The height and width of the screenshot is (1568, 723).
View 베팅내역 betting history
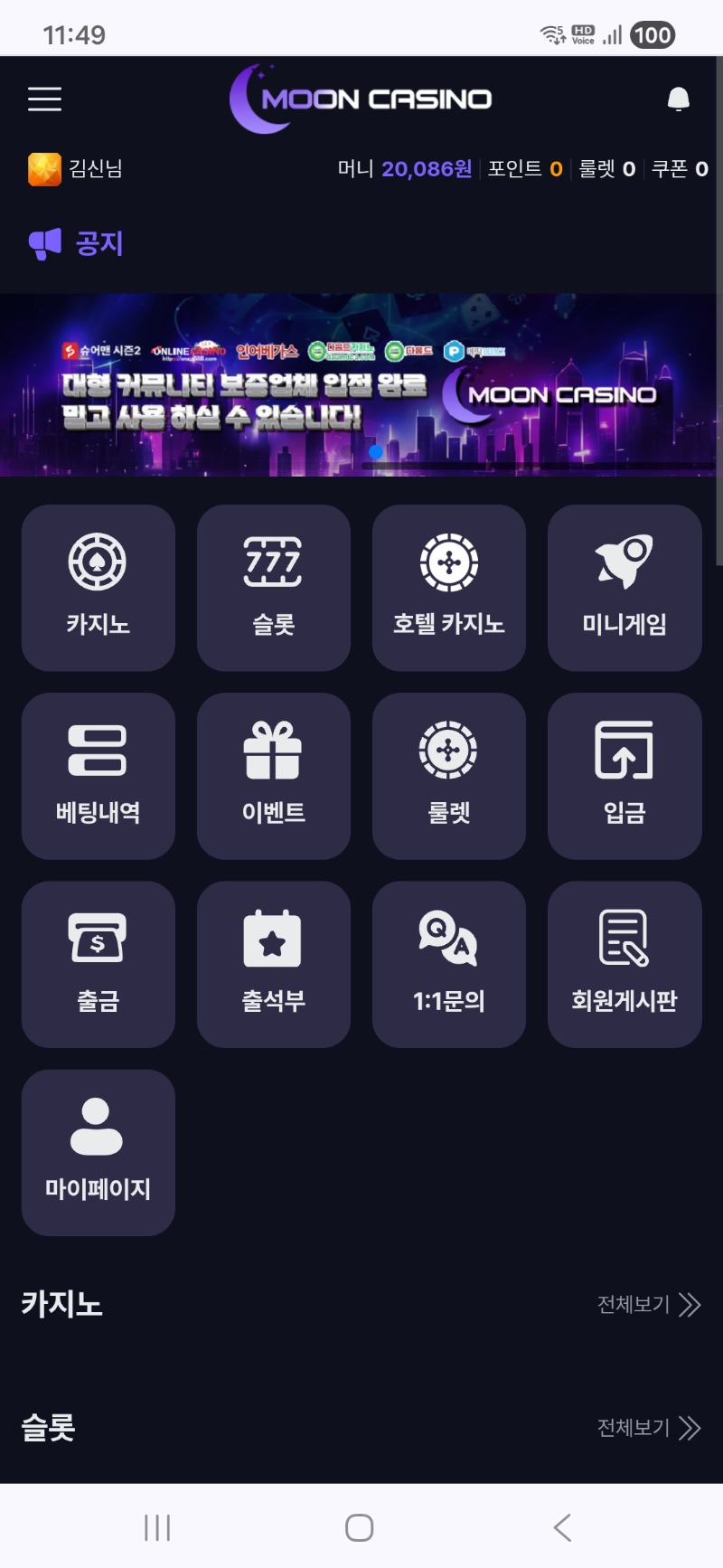(99, 776)
